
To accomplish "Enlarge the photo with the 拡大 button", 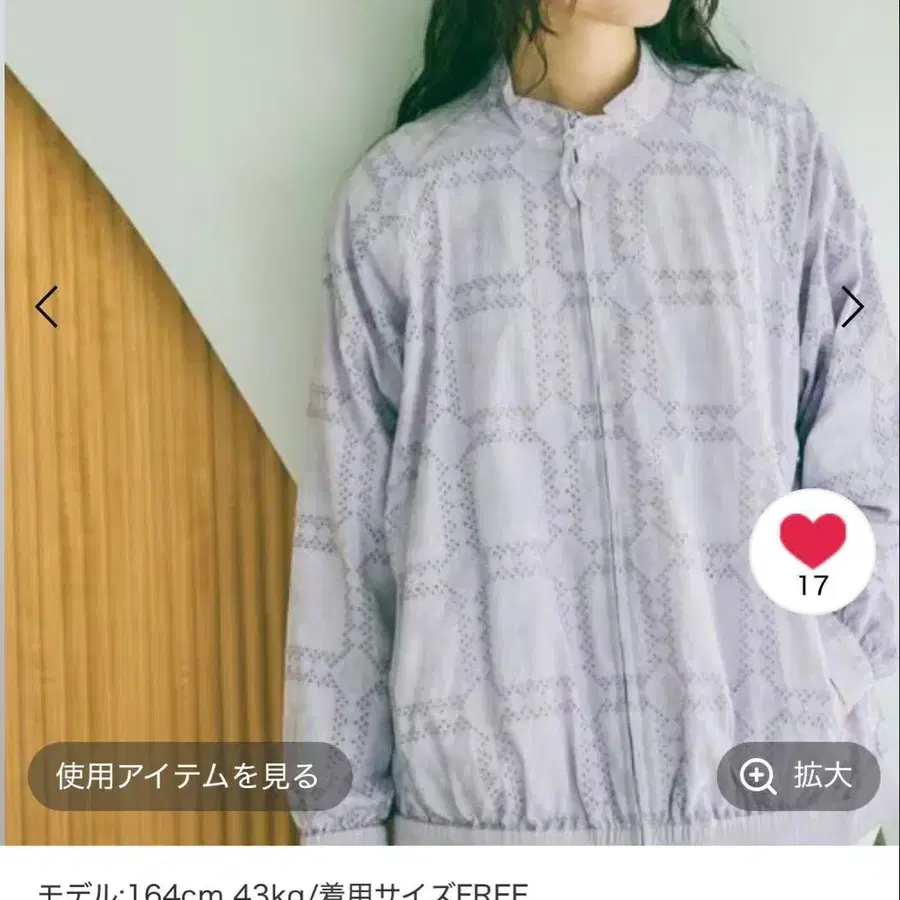I will [798, 777].
